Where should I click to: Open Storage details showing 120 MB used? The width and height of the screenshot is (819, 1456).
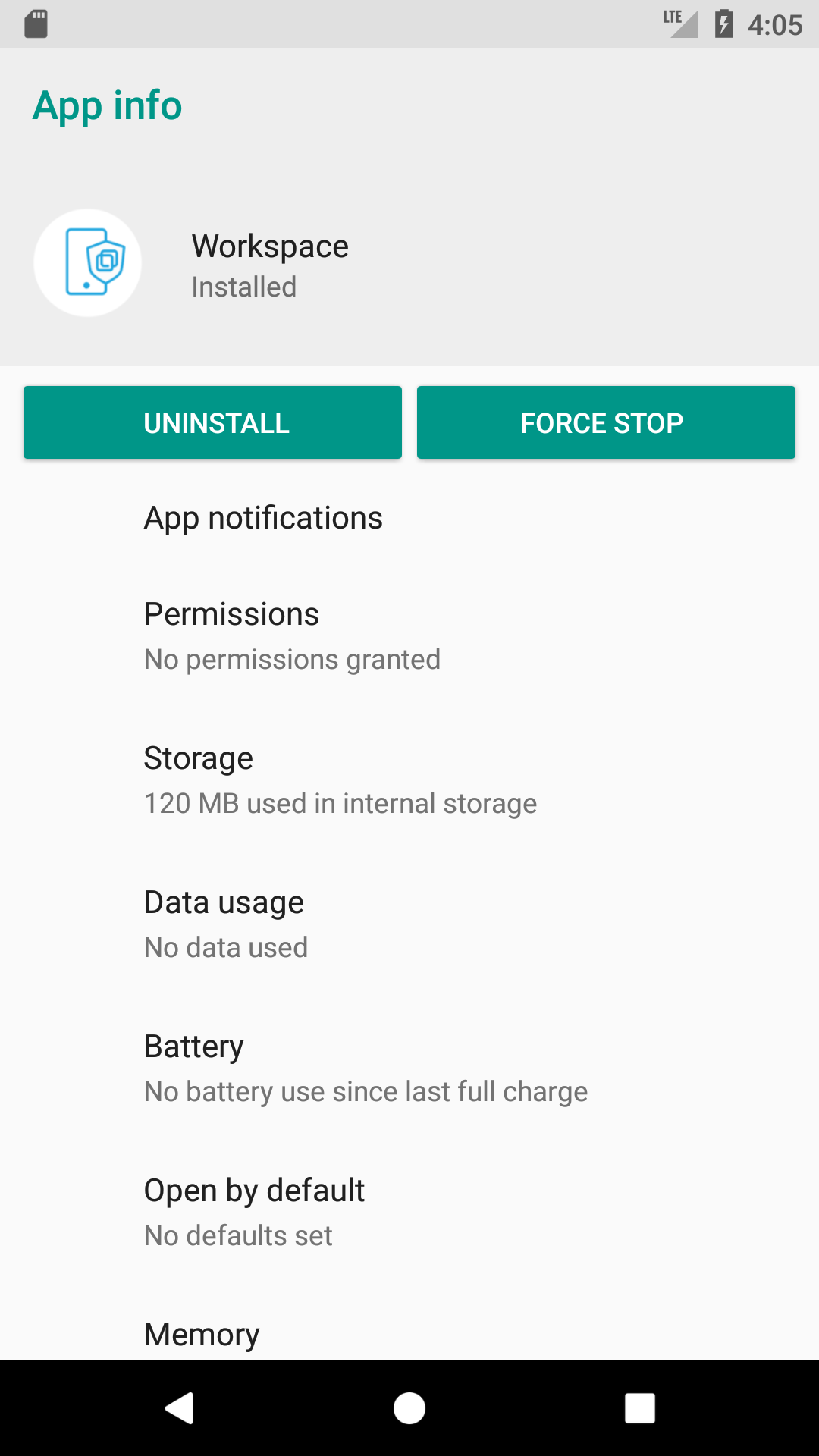198,758
